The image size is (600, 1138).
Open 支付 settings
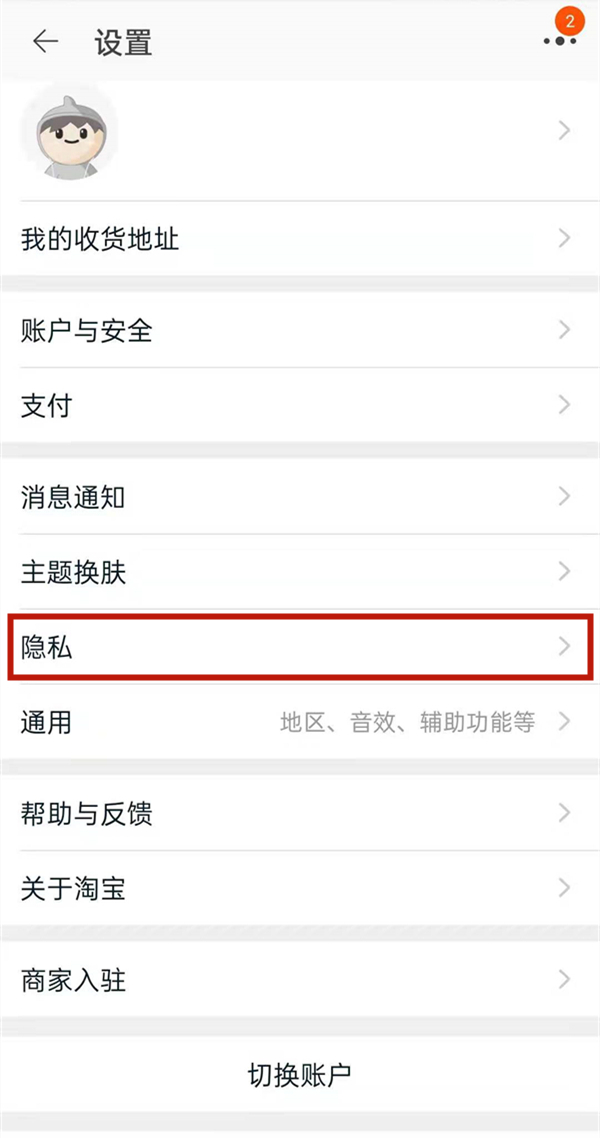(300, 406)
